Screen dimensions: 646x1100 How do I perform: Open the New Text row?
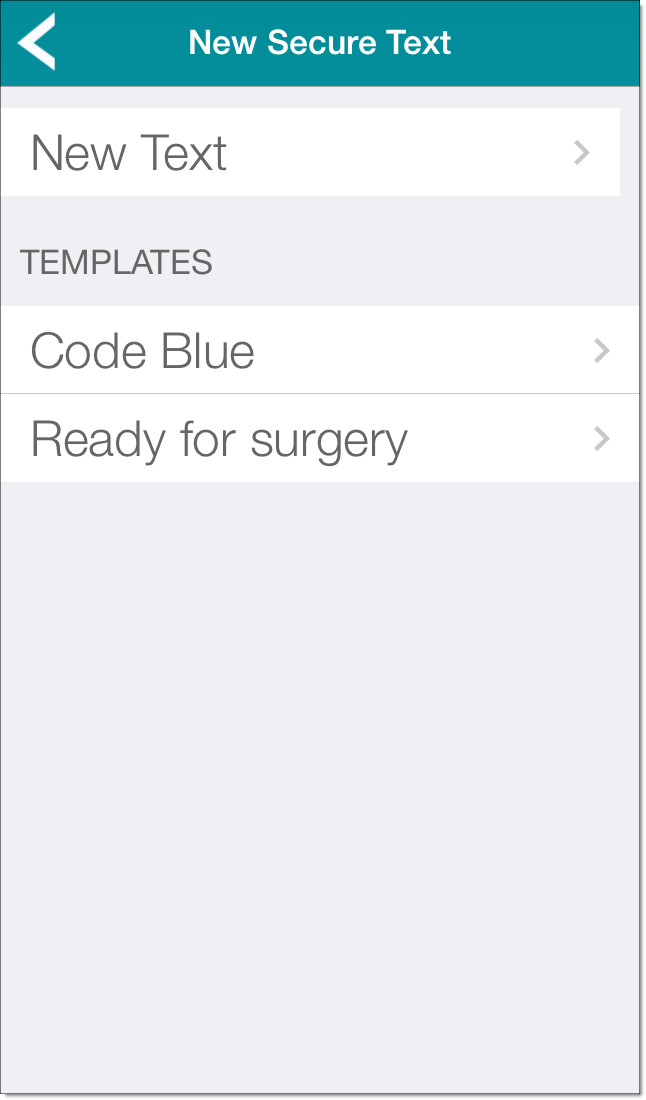310,153
